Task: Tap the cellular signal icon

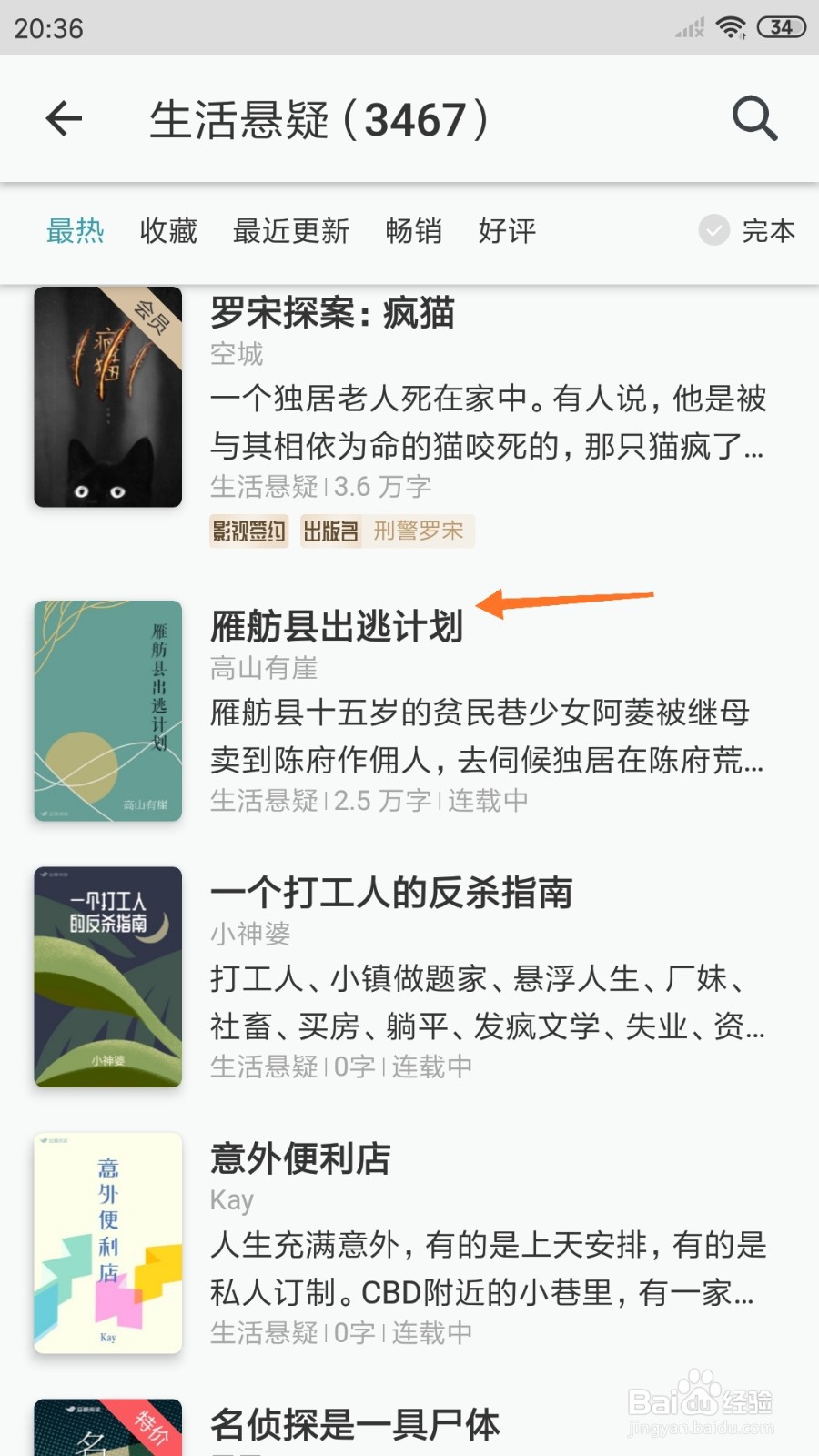Action: click(687, 27)
